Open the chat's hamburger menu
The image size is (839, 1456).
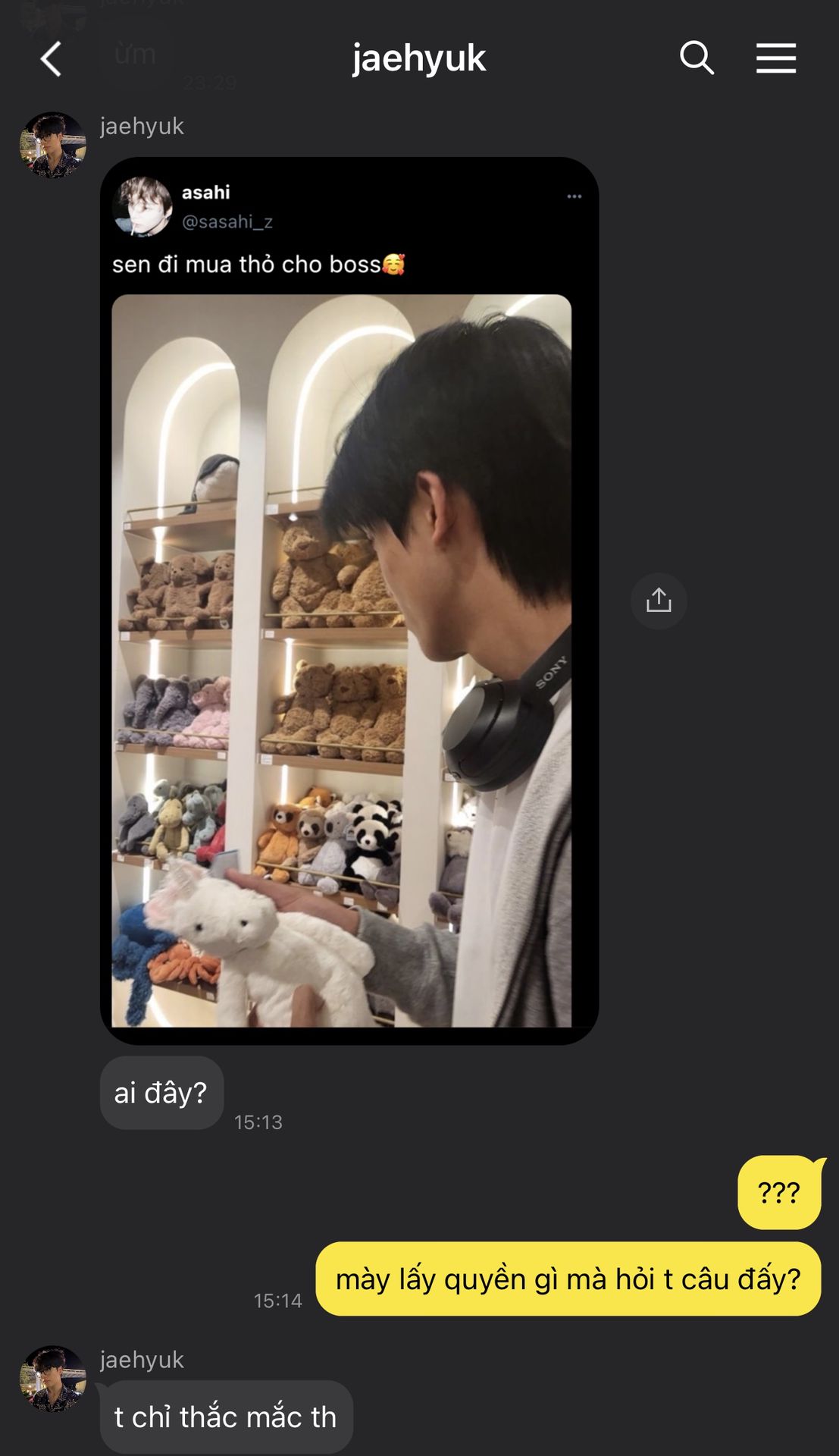tap(776, 58)
